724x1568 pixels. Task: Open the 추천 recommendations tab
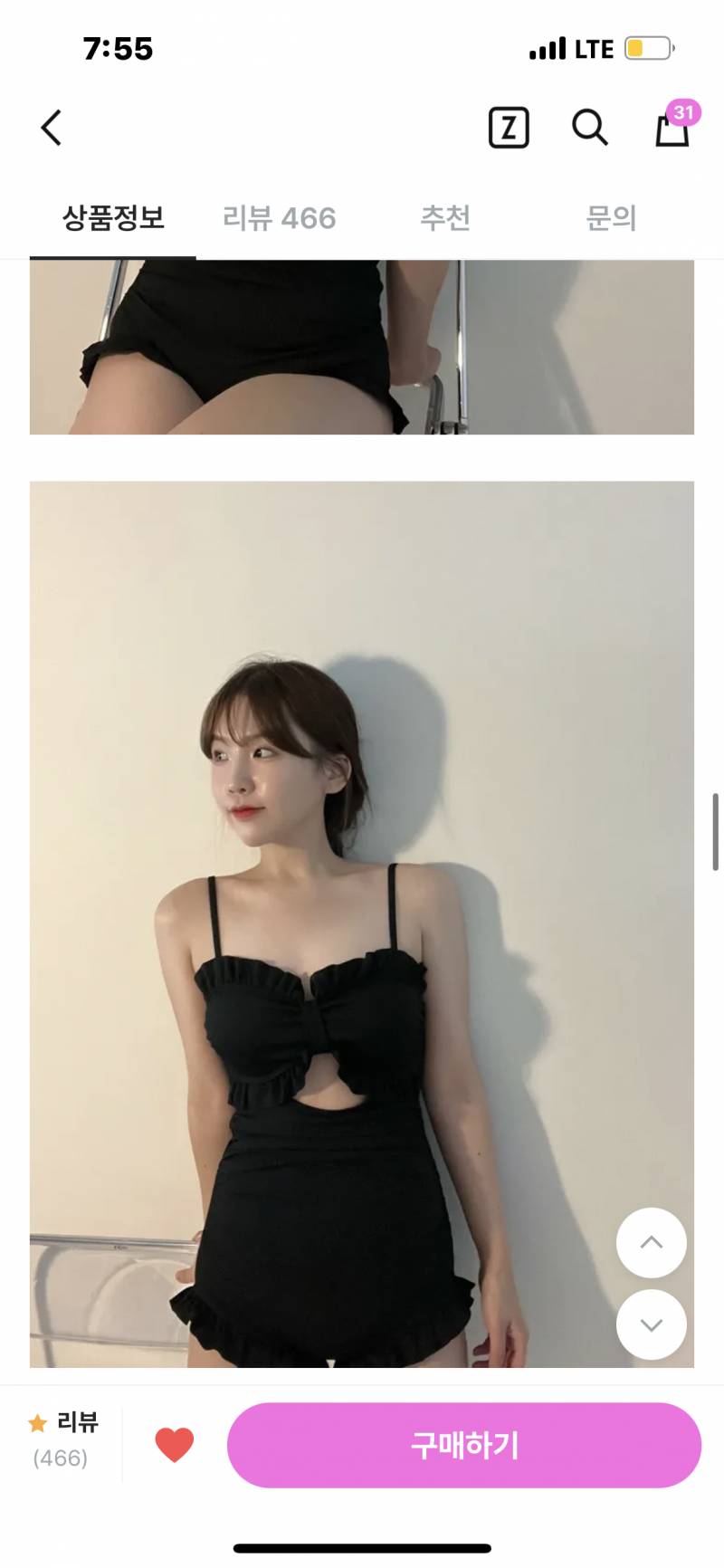445,219
